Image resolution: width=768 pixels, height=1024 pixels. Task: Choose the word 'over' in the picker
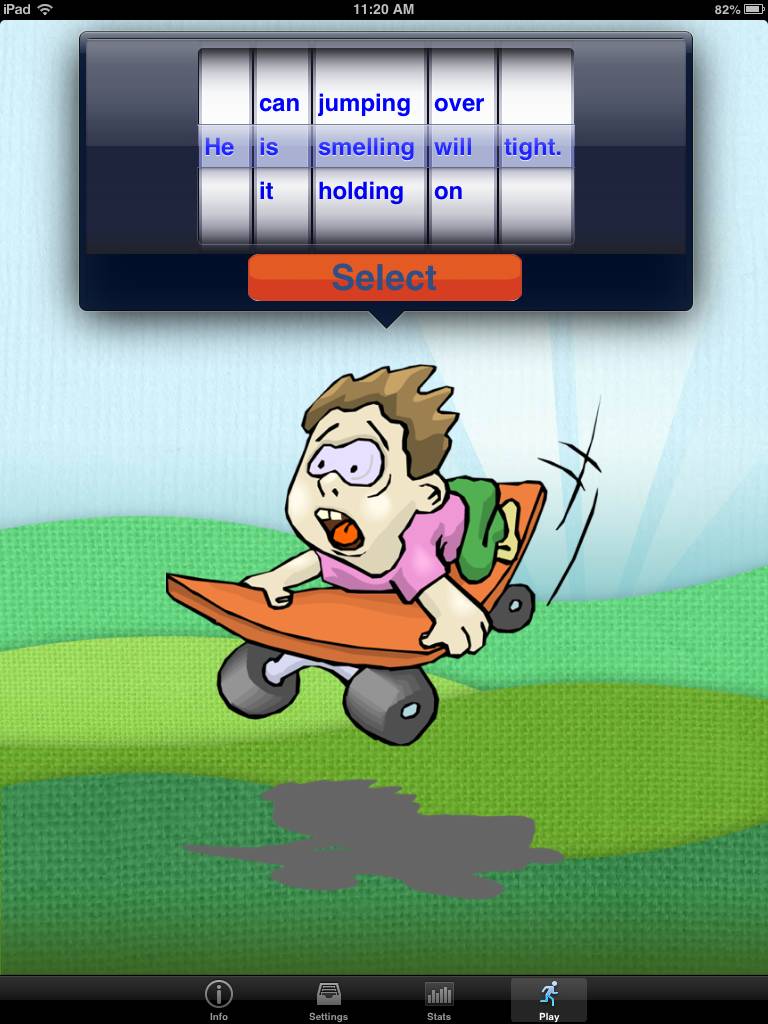click(459, 103)
